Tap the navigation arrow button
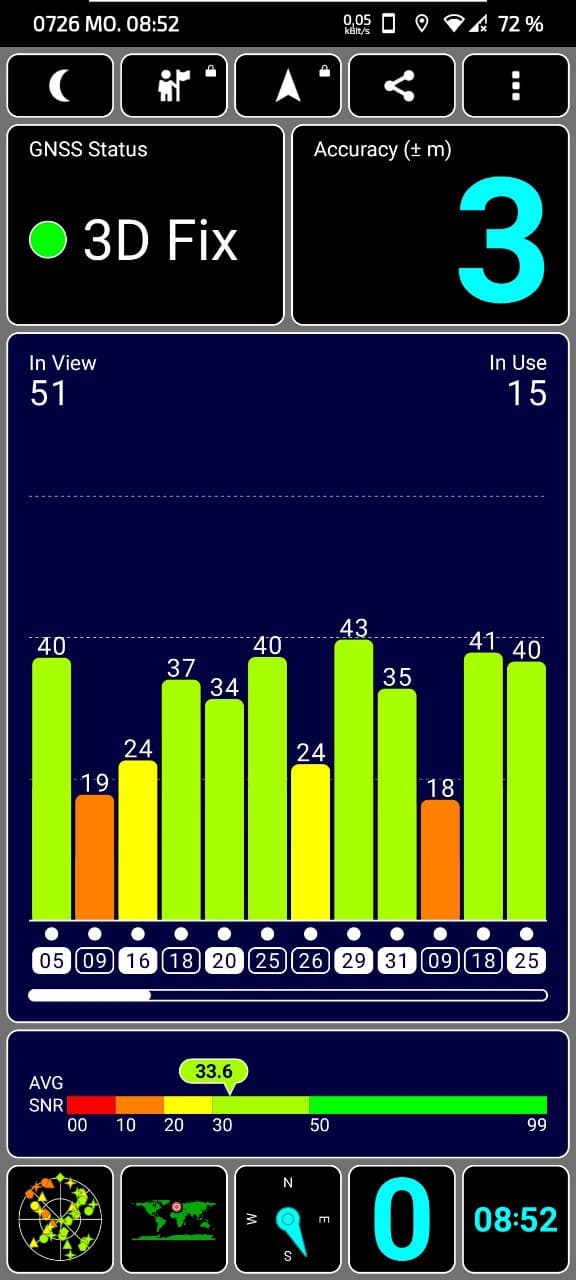 point(288,86)
